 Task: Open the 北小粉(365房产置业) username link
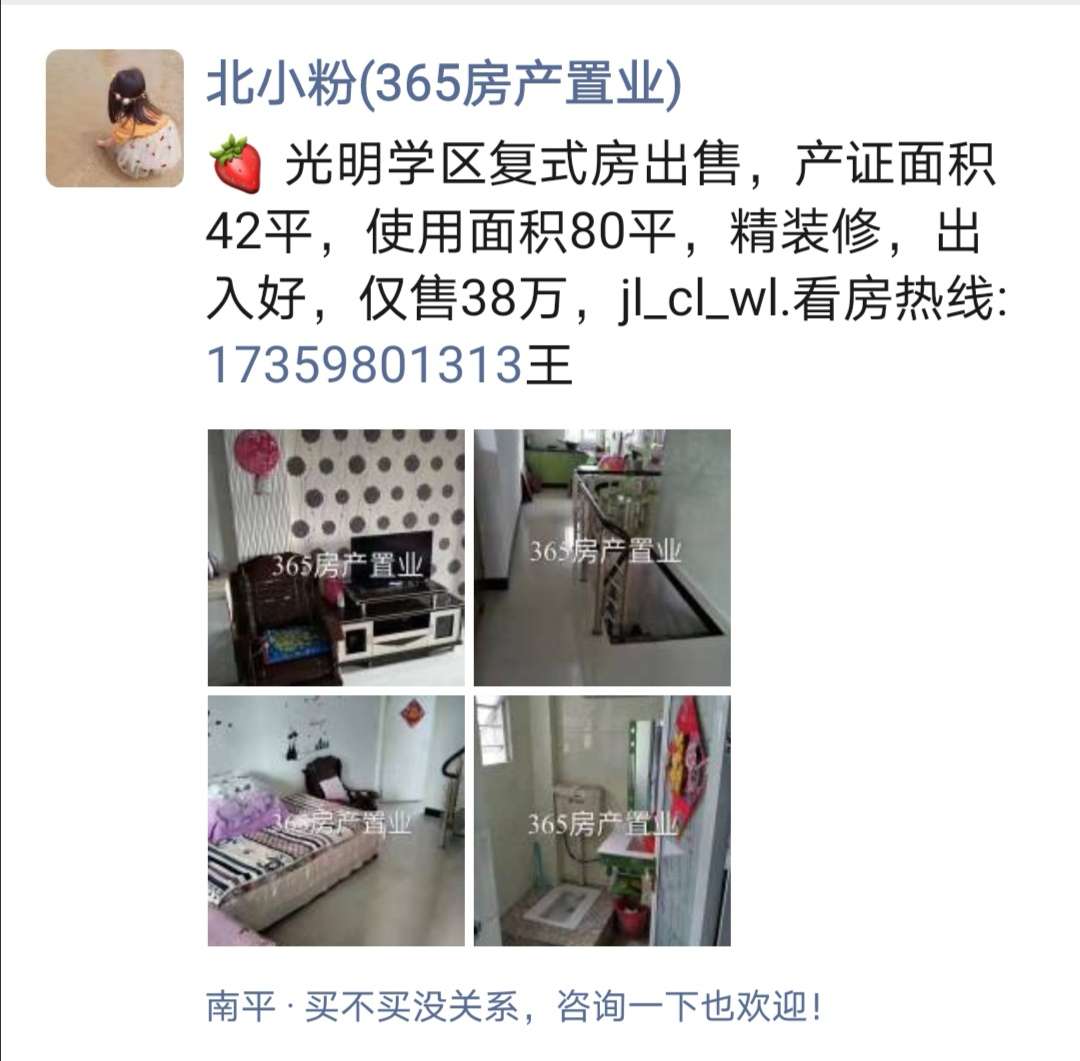click(x=443, y=86)
